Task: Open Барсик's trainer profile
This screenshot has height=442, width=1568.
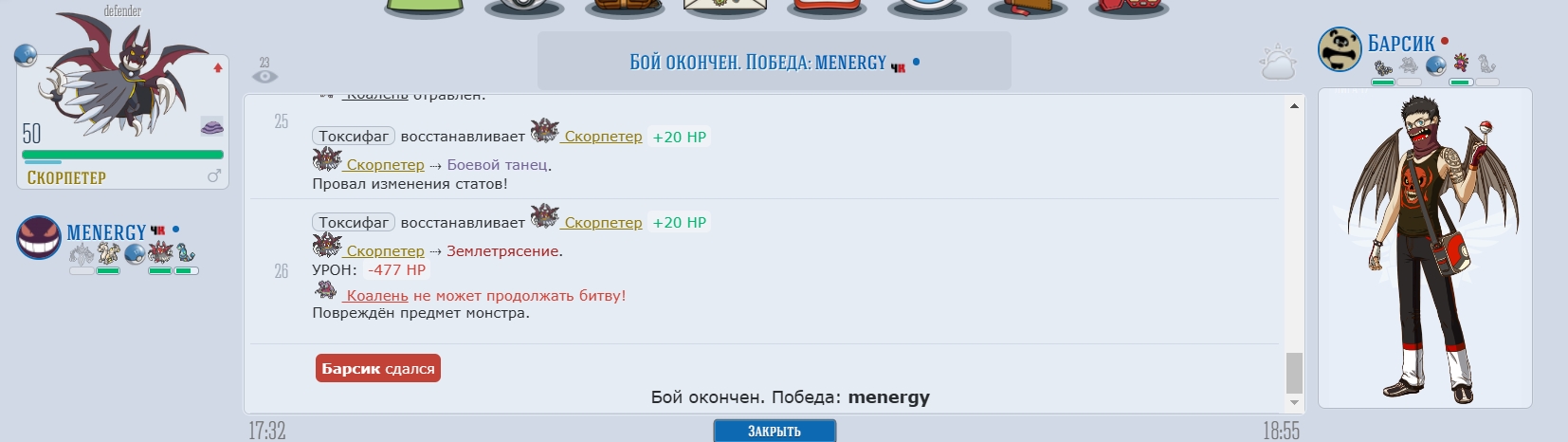Action: coord(1400,44)
